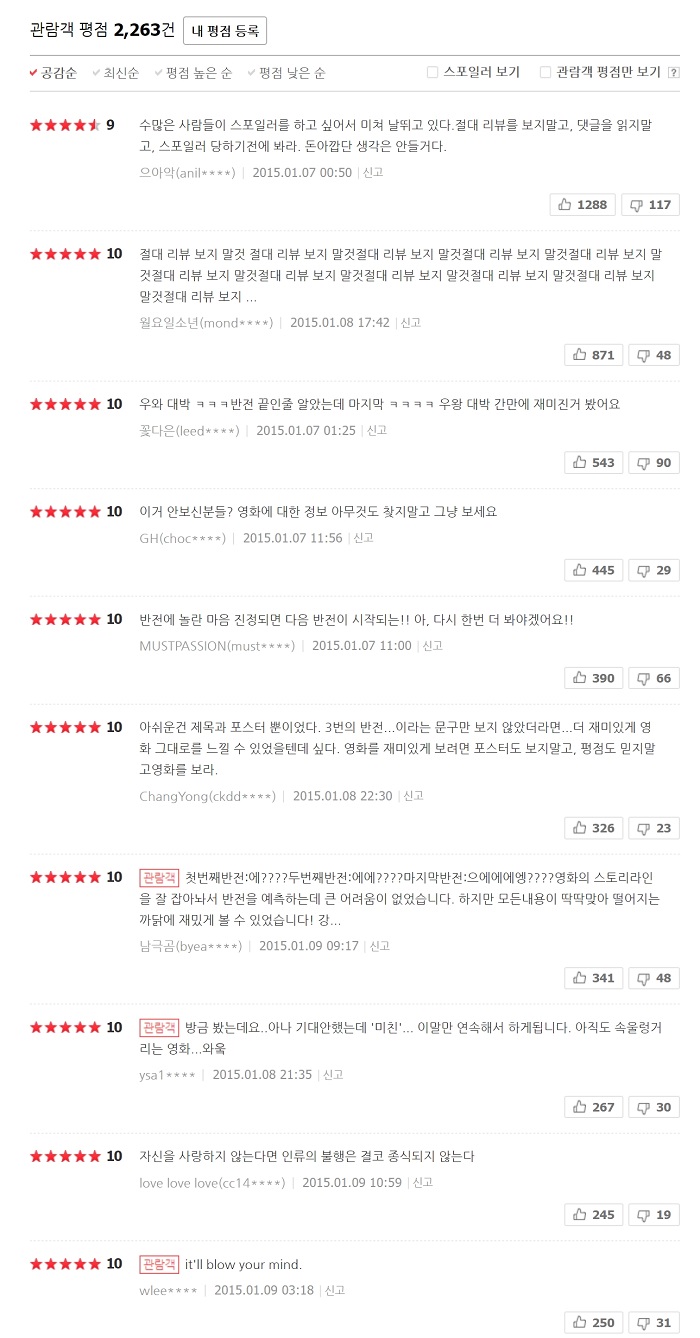Open ChangYong's reviewer profile link
Viewport: 700px width, 1338px height.
pos(207,796)
